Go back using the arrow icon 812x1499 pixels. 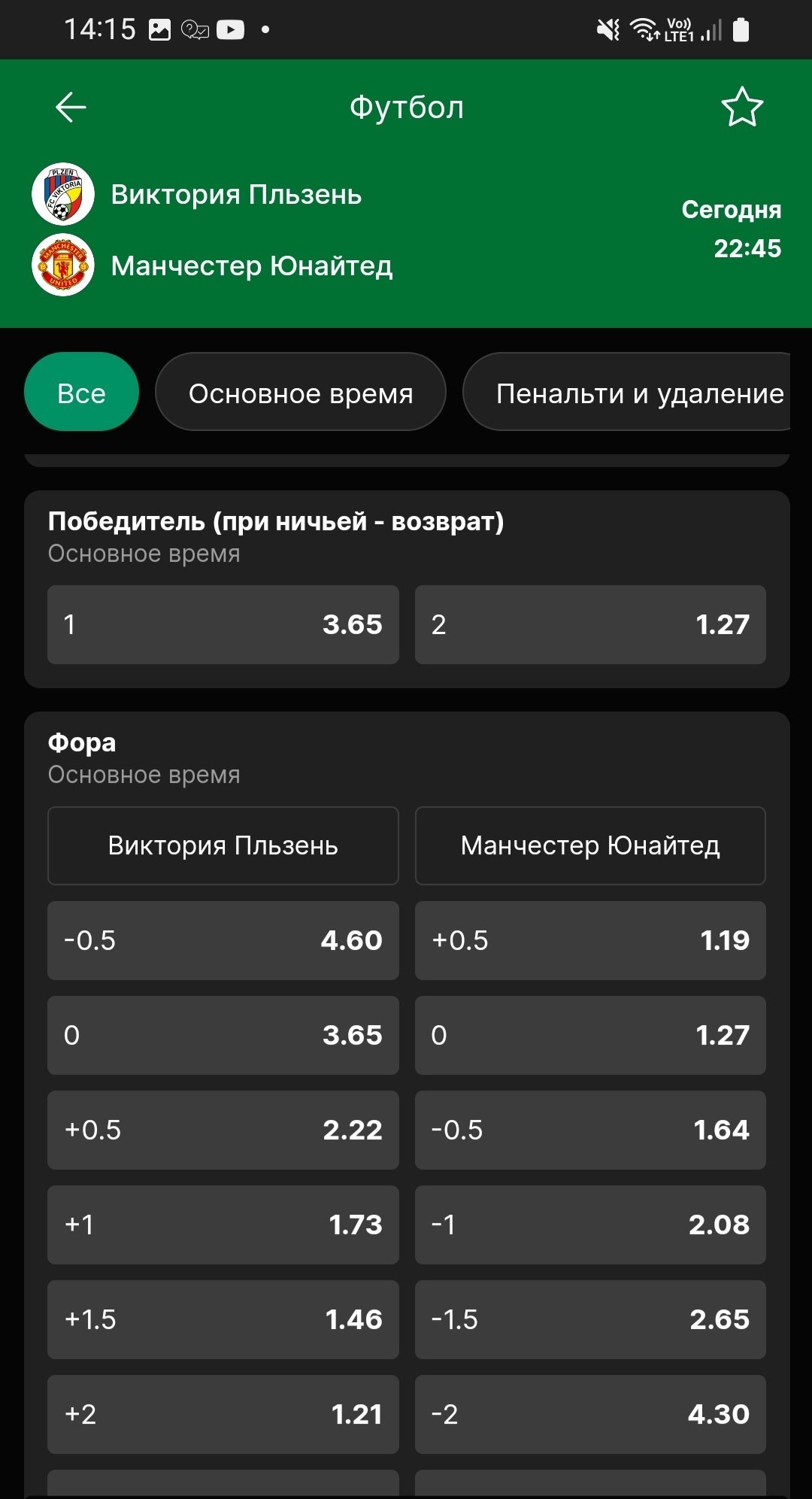coord(71,108)
